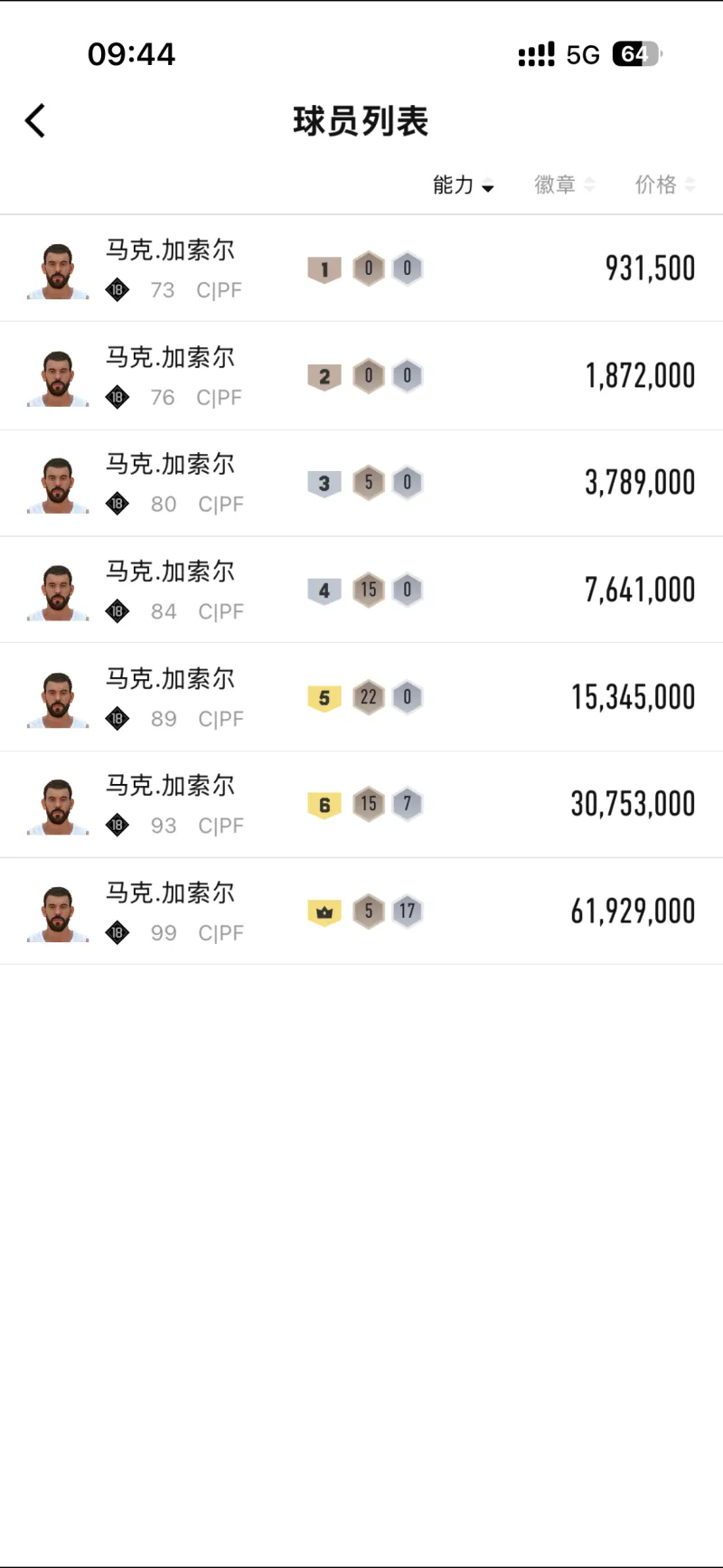Open the 马克.加索尔 card rated 76

[361, 376]
